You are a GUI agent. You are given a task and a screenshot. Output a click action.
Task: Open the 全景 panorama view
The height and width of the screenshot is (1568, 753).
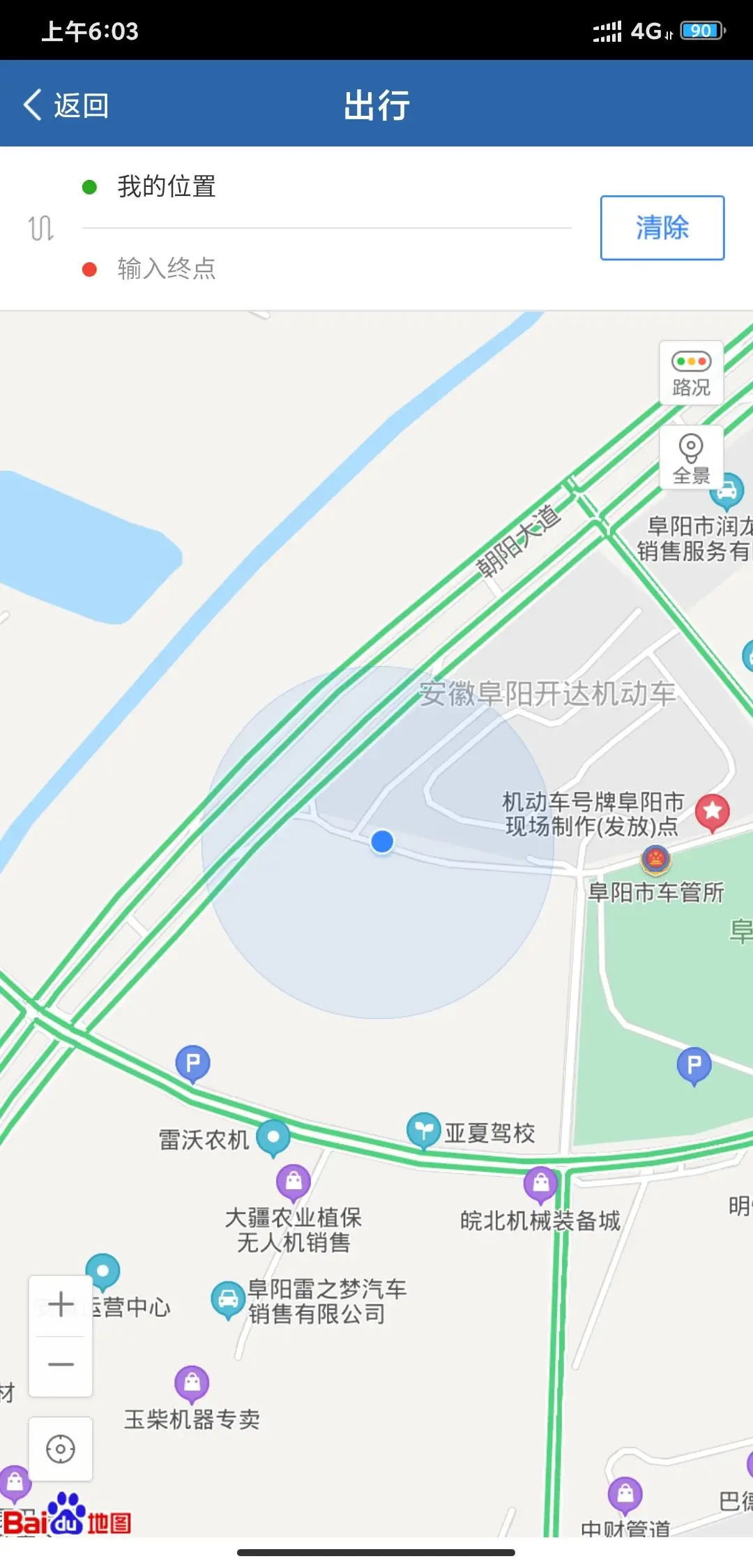click(691, 457)
